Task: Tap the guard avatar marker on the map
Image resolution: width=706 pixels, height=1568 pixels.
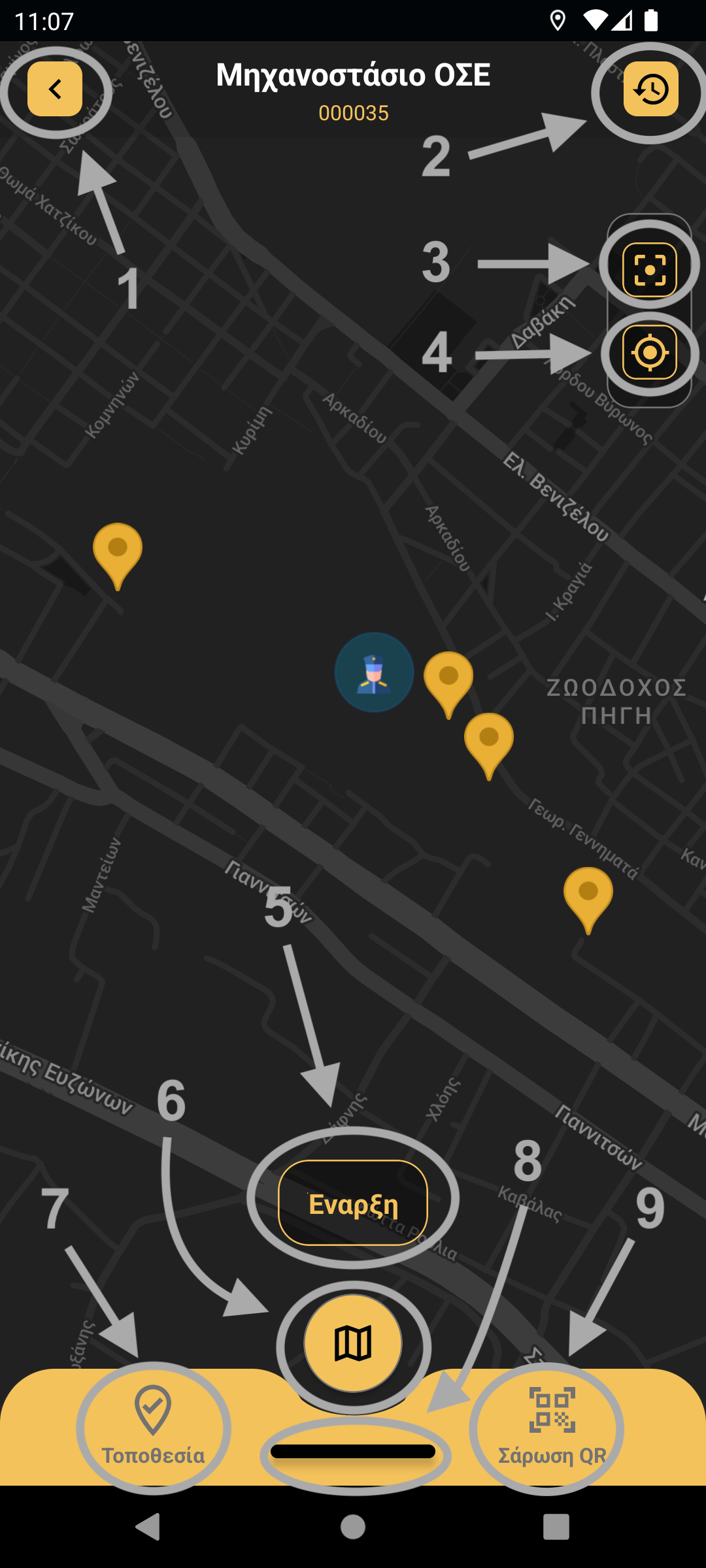Action: coord(374,672)
